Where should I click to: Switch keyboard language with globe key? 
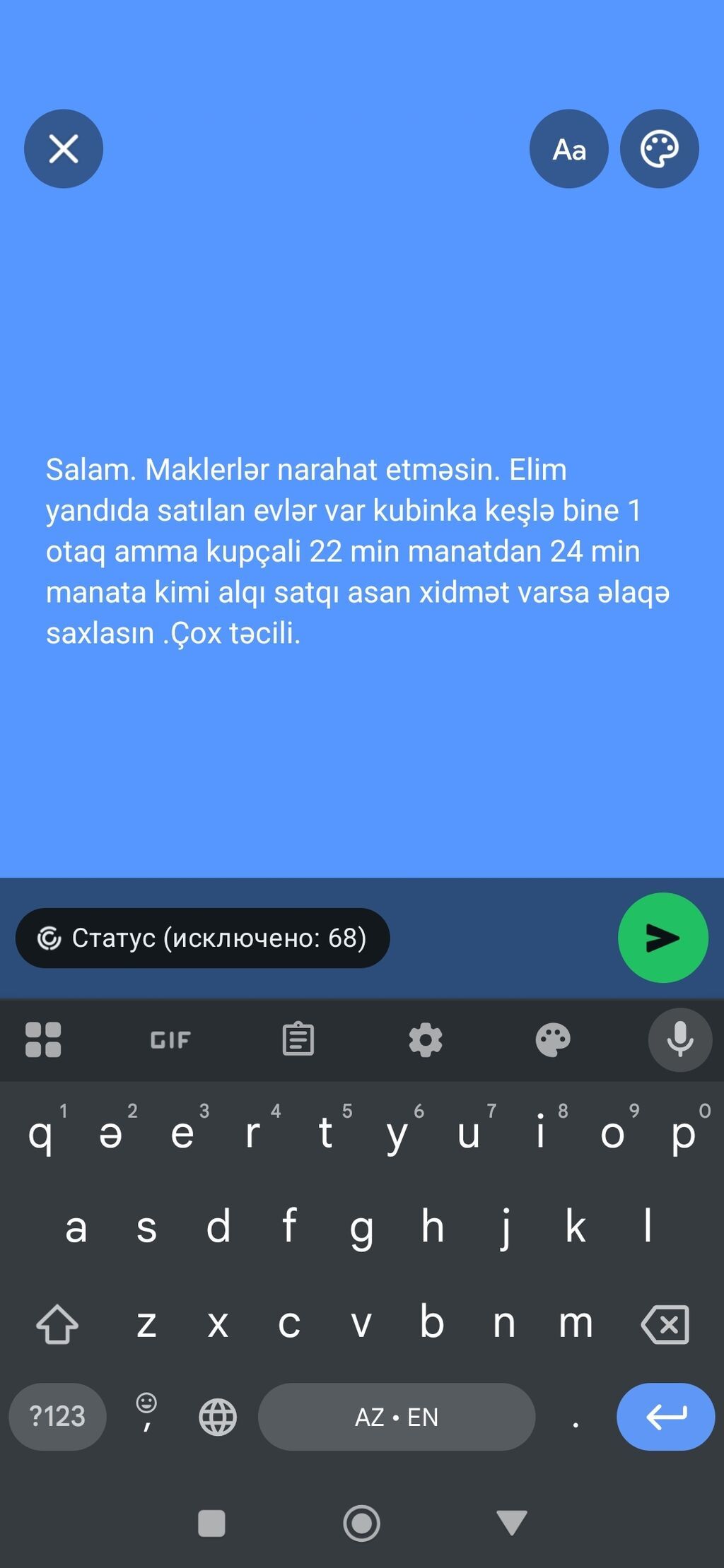click(218, 1417)
